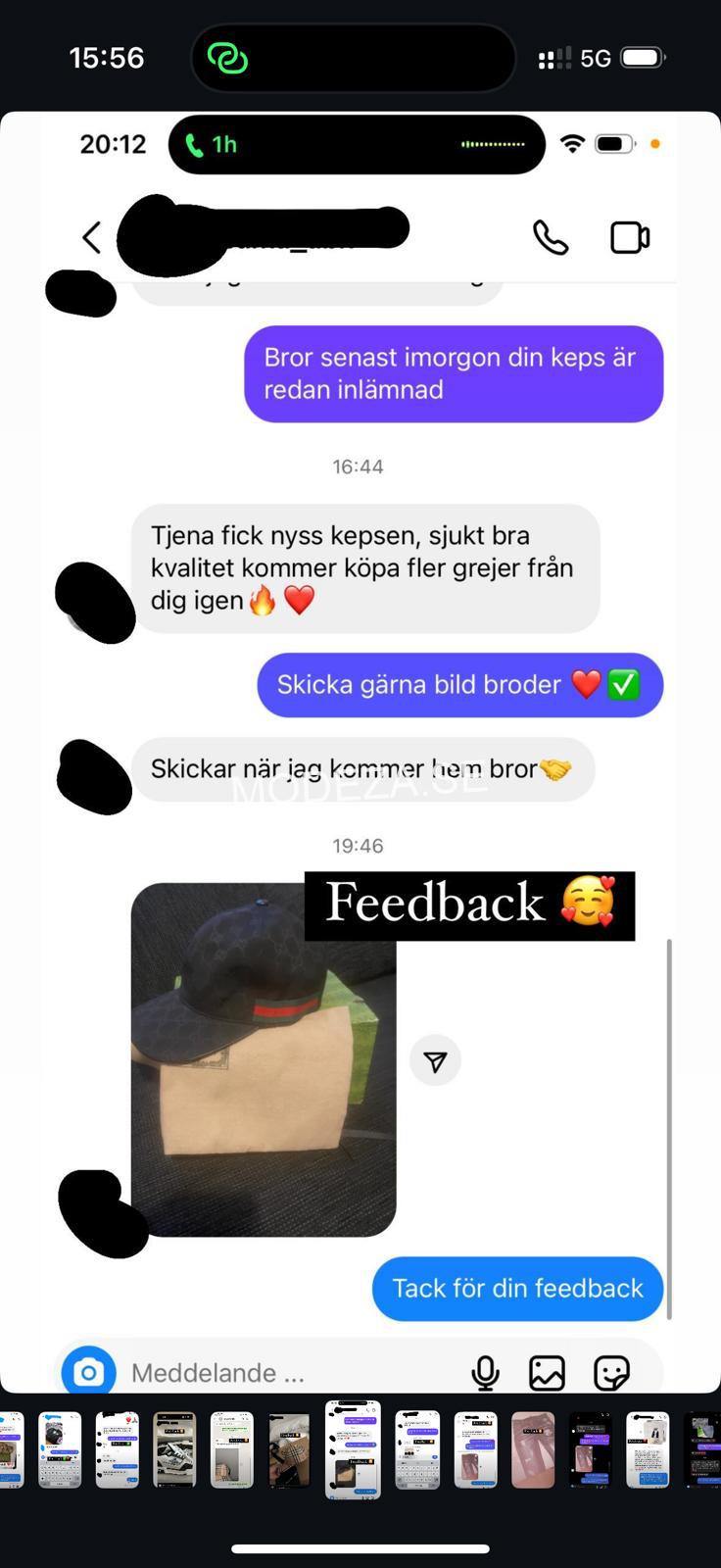This screenshot has height=1568, width=721.
Task: Open the dark plaid-pattern thumbnail in the strip
Action: click(289, 1450)
